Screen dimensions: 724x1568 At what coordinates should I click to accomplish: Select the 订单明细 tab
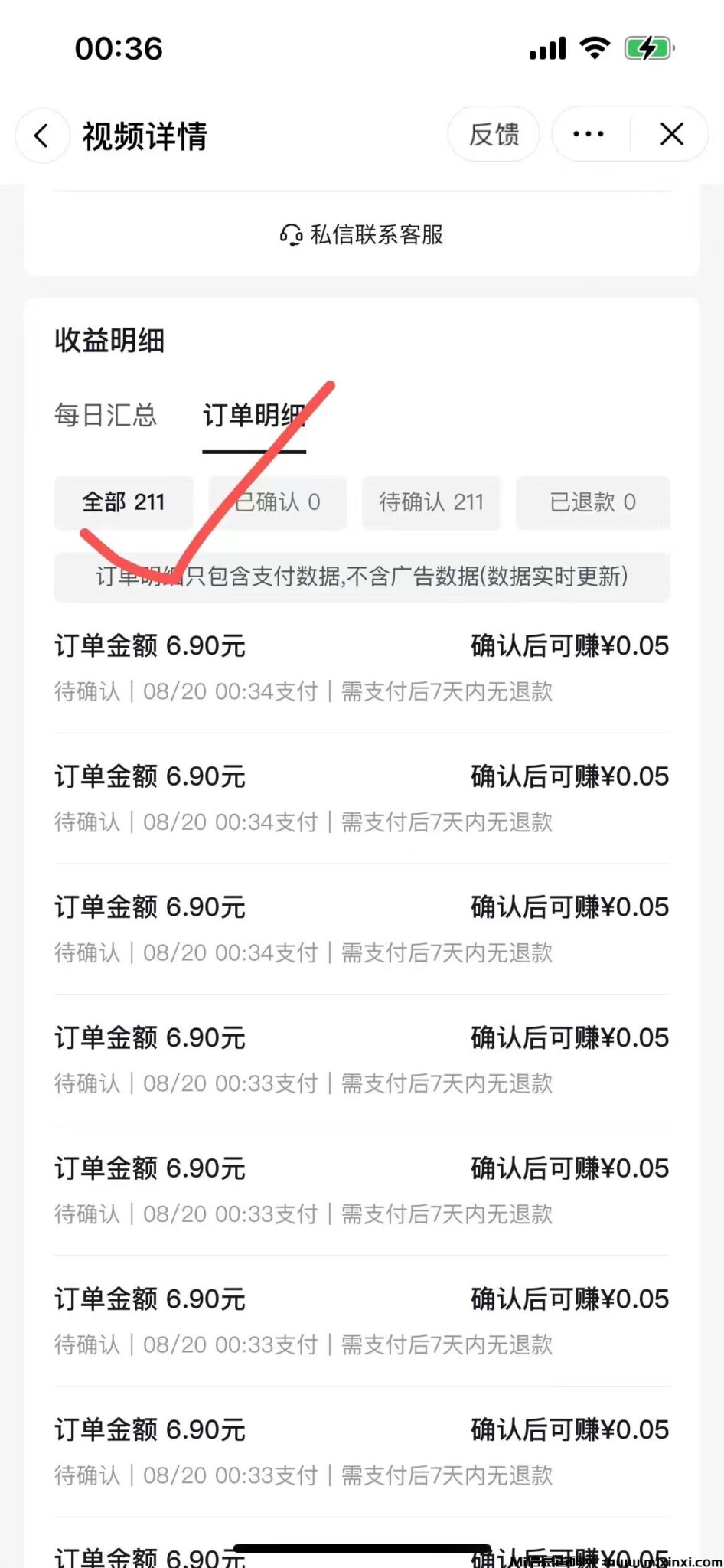pyautogui.click(x=254, y=416)
